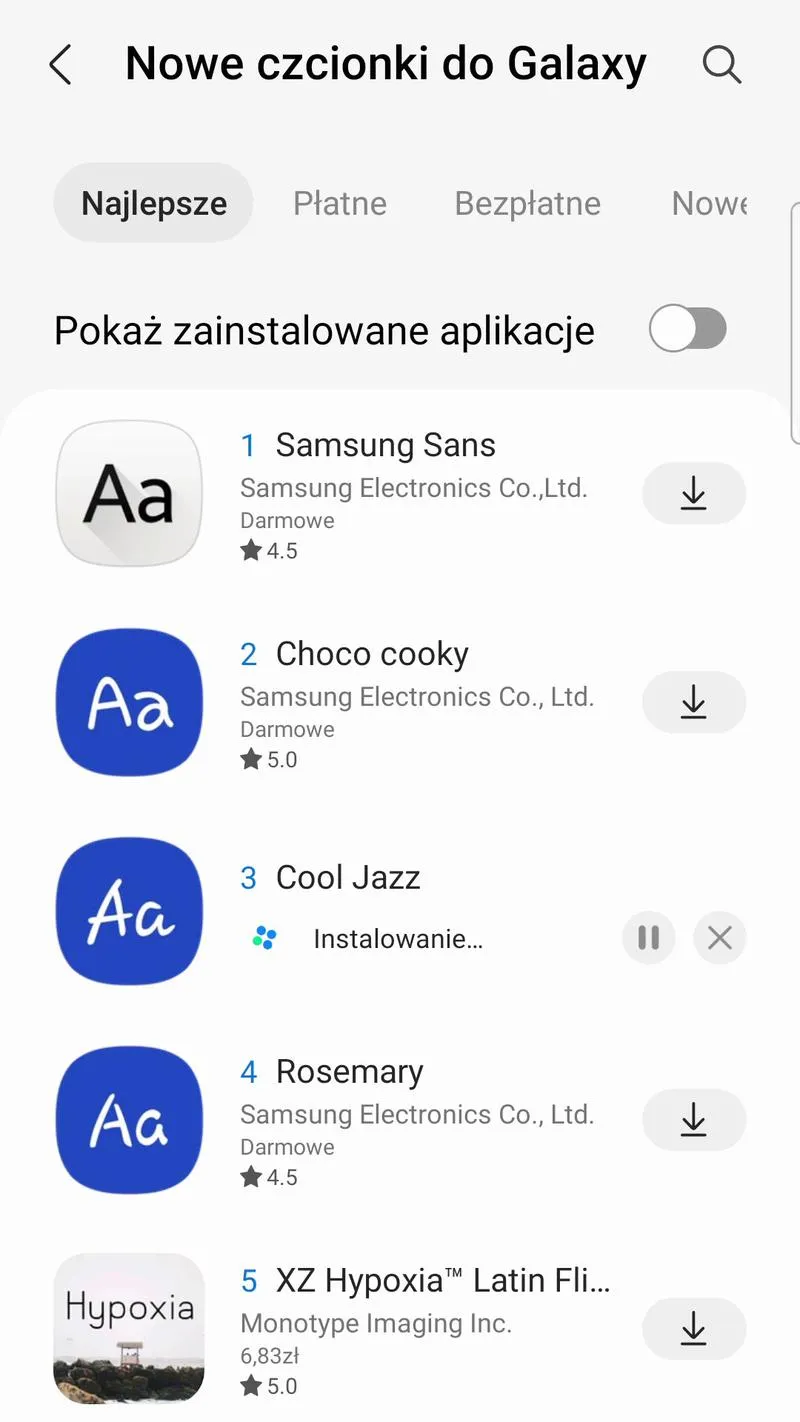This screenshot has height=1422, width=800.
Task: Open the Nowe category filter
Action: pyautogui.click(x=712, y=203)
